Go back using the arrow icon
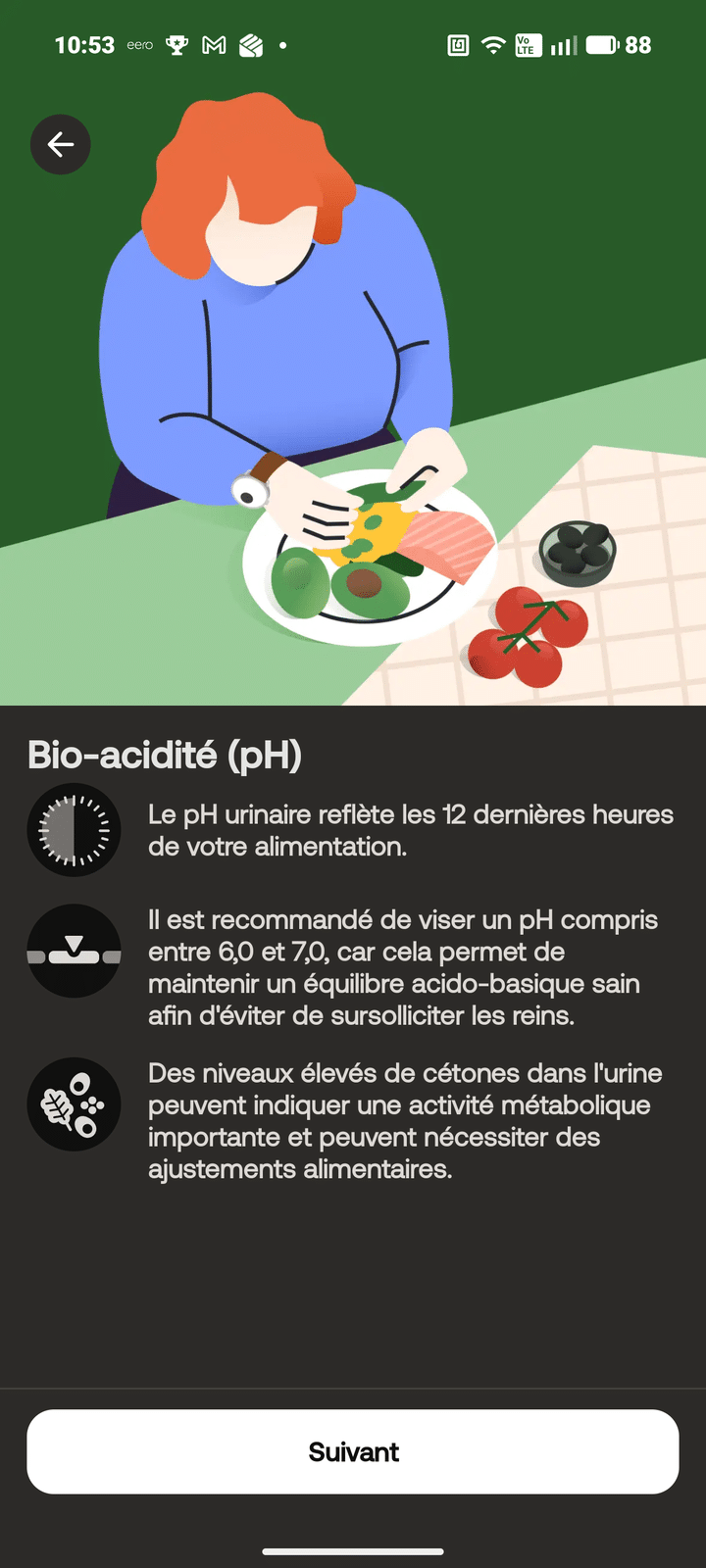The height and width of the screenshot is (1568, 706). (x=61, y=145)
